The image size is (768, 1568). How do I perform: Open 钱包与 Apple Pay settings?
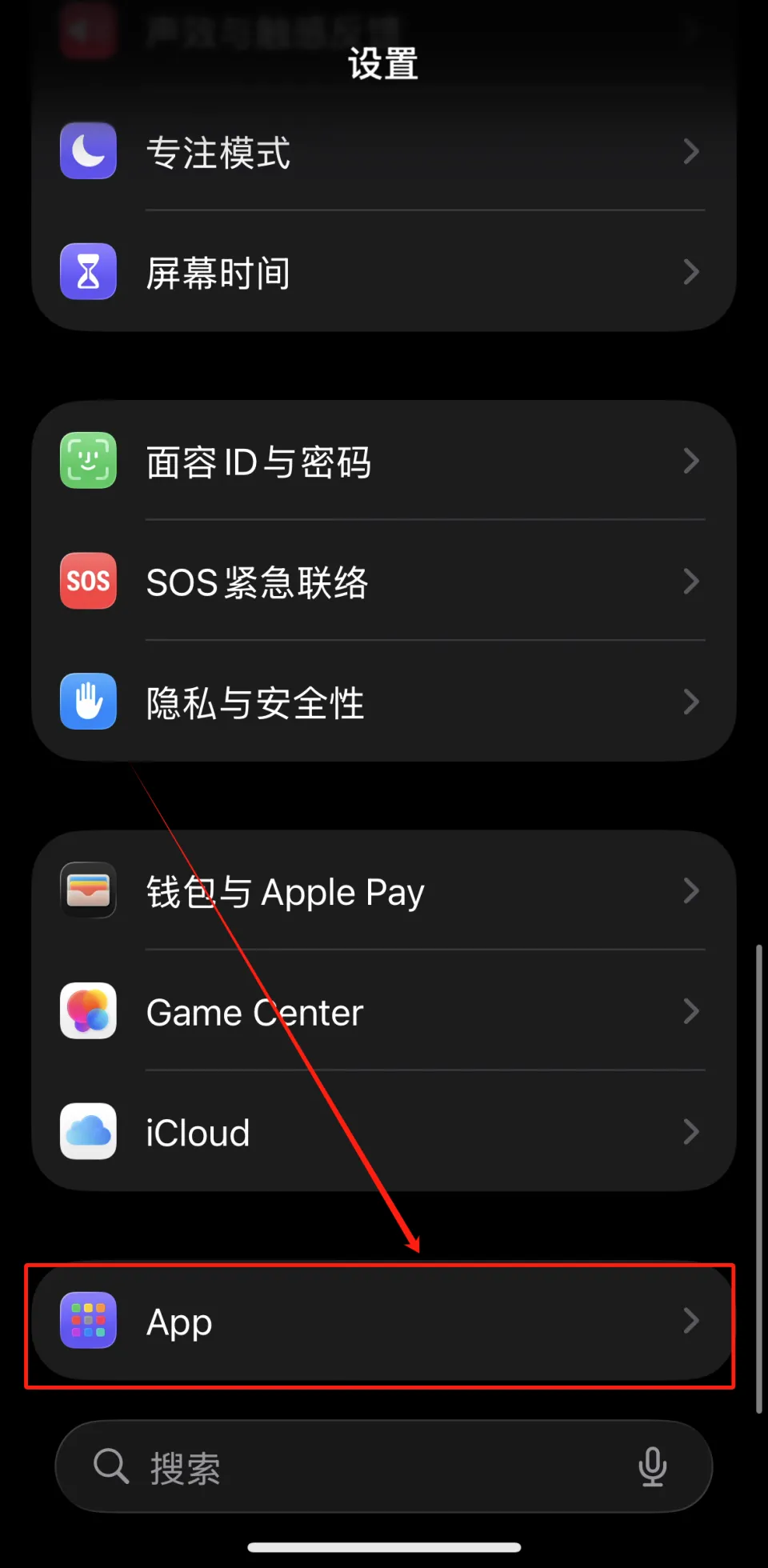[382, 891]
